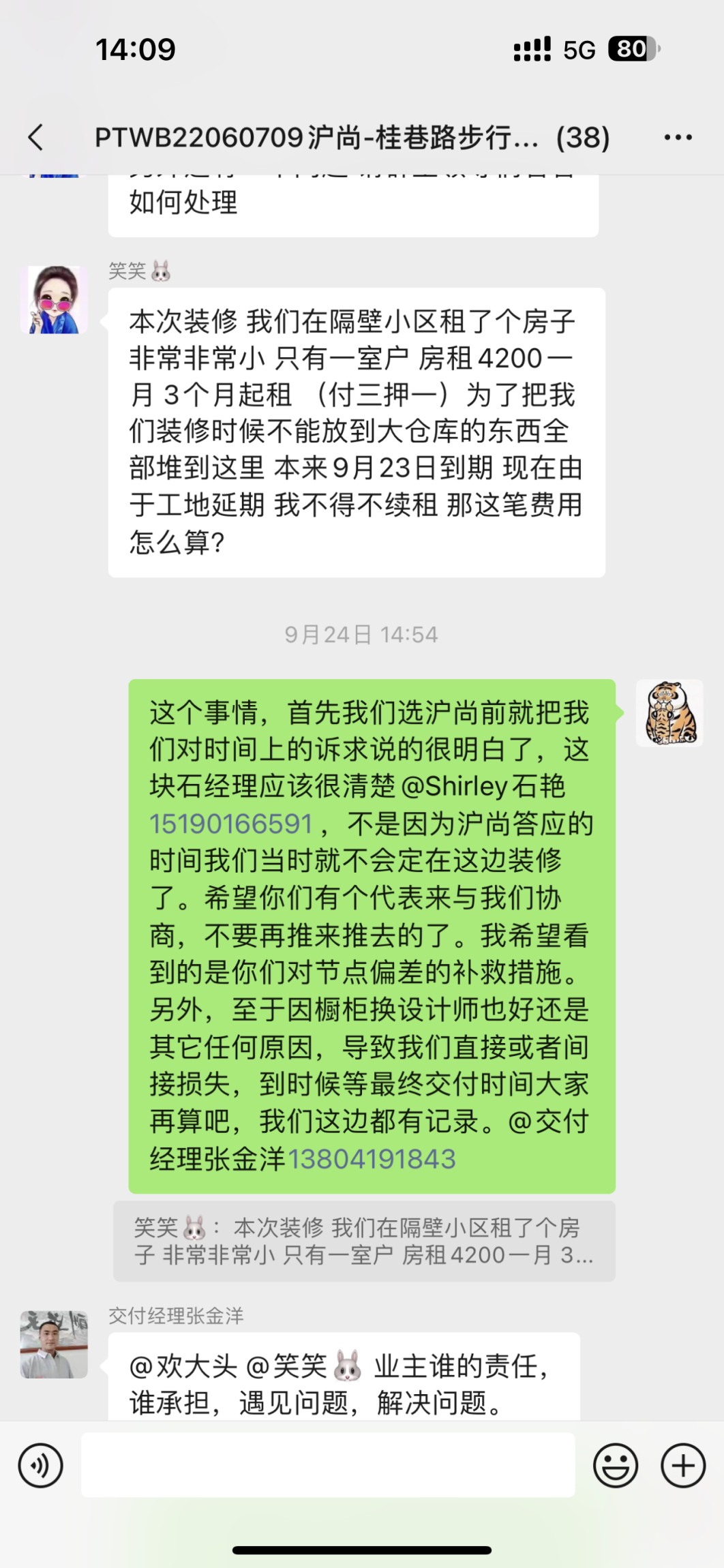Tap phone number 15190166591 link
This screenshot has width=724, height=1568.
230,824
